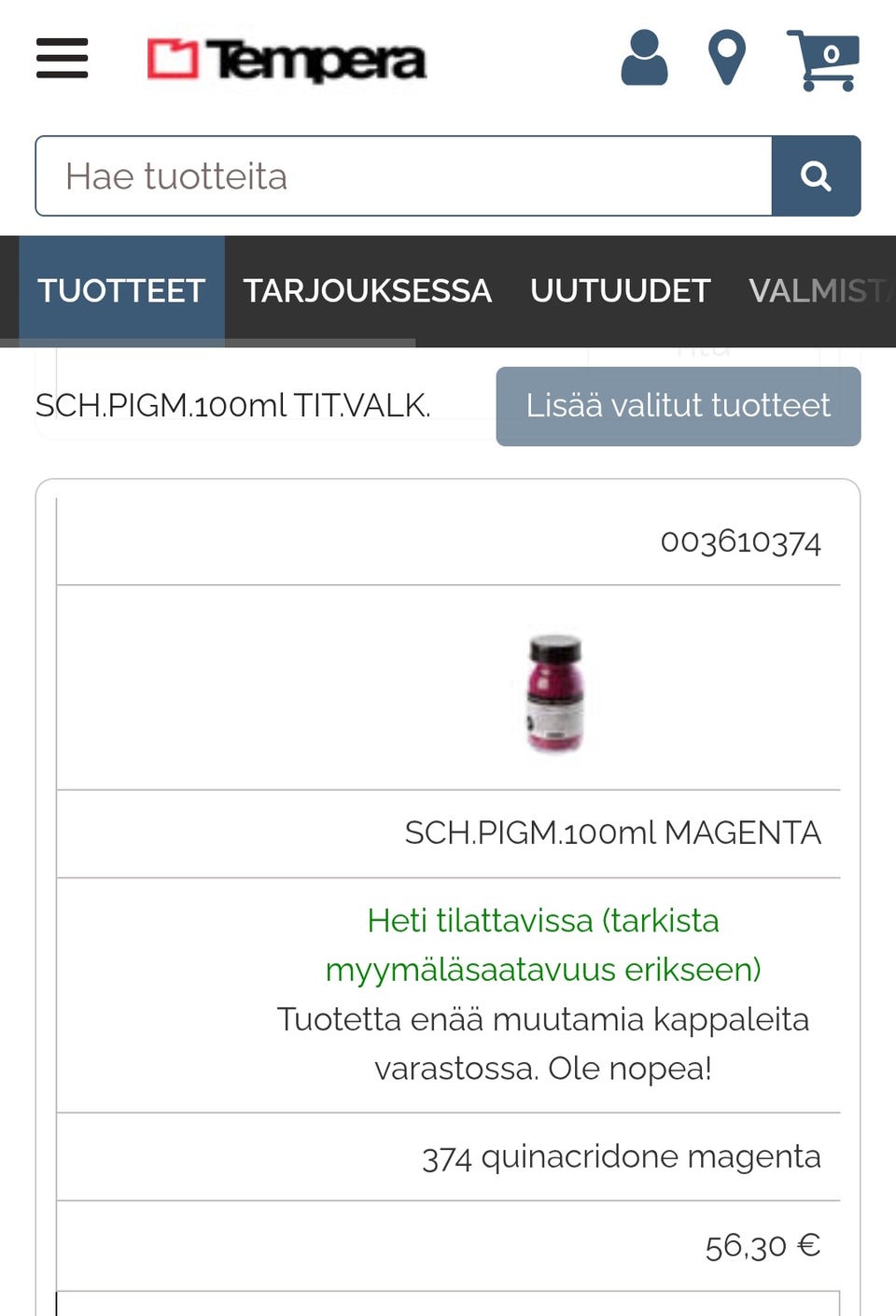The image size is (896, 1316).
Task: Select product code 003610374
Action: [x=742, y=541]
